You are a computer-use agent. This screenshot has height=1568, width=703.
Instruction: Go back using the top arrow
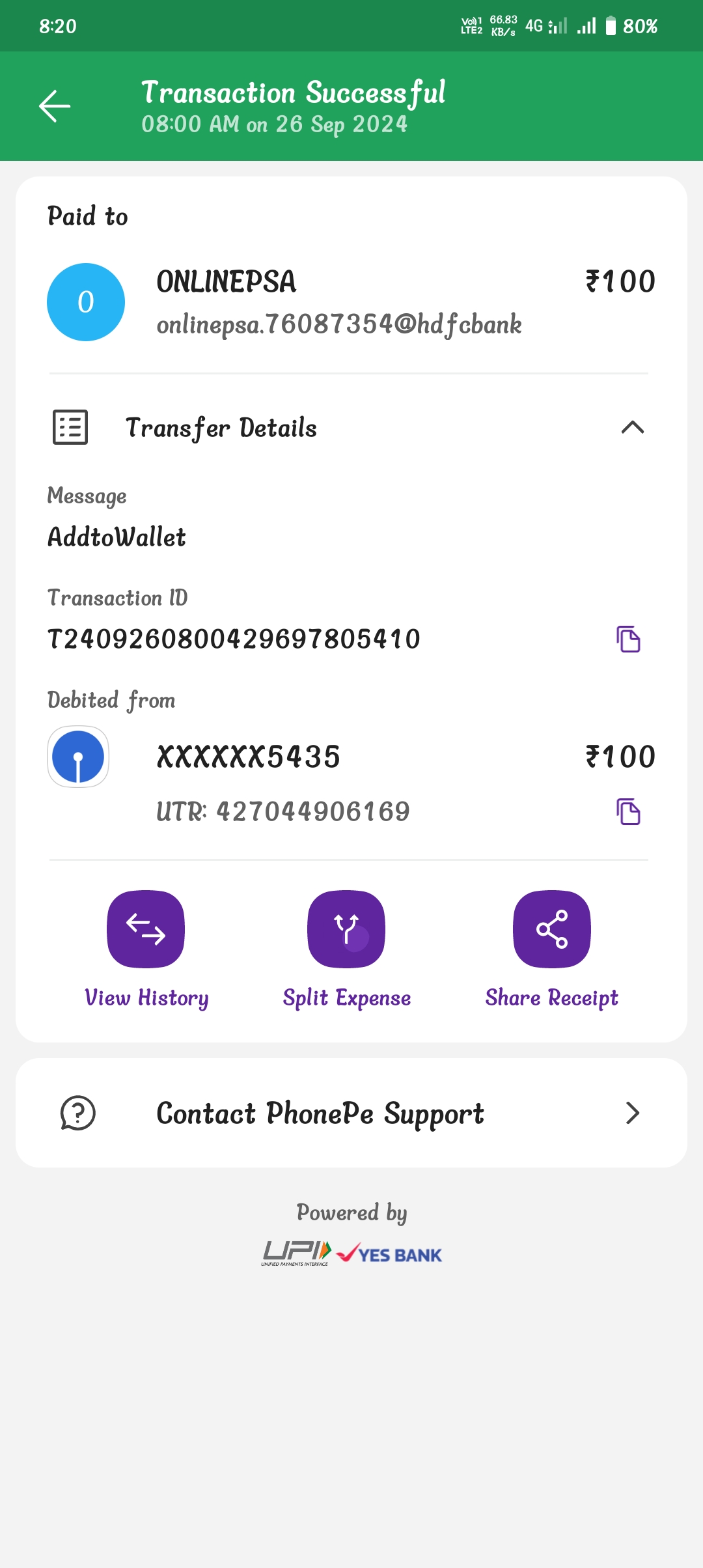coord(55,106)
